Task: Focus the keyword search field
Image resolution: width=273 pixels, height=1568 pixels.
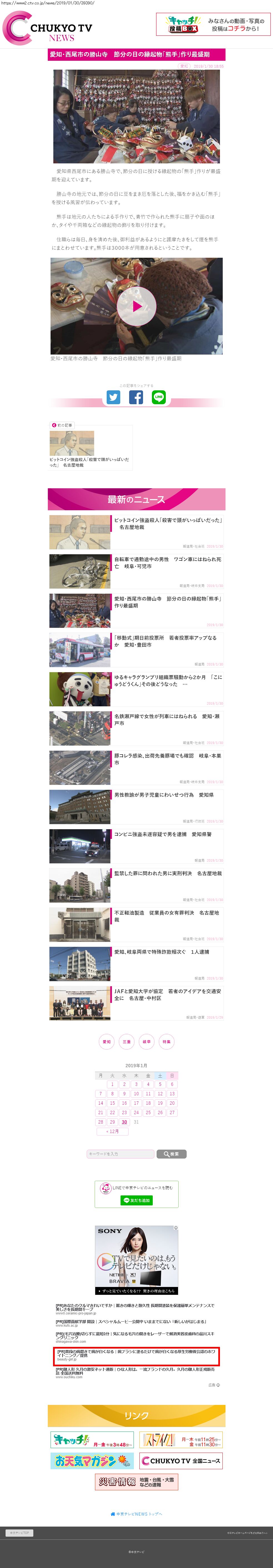Action: coord(120,1154)
